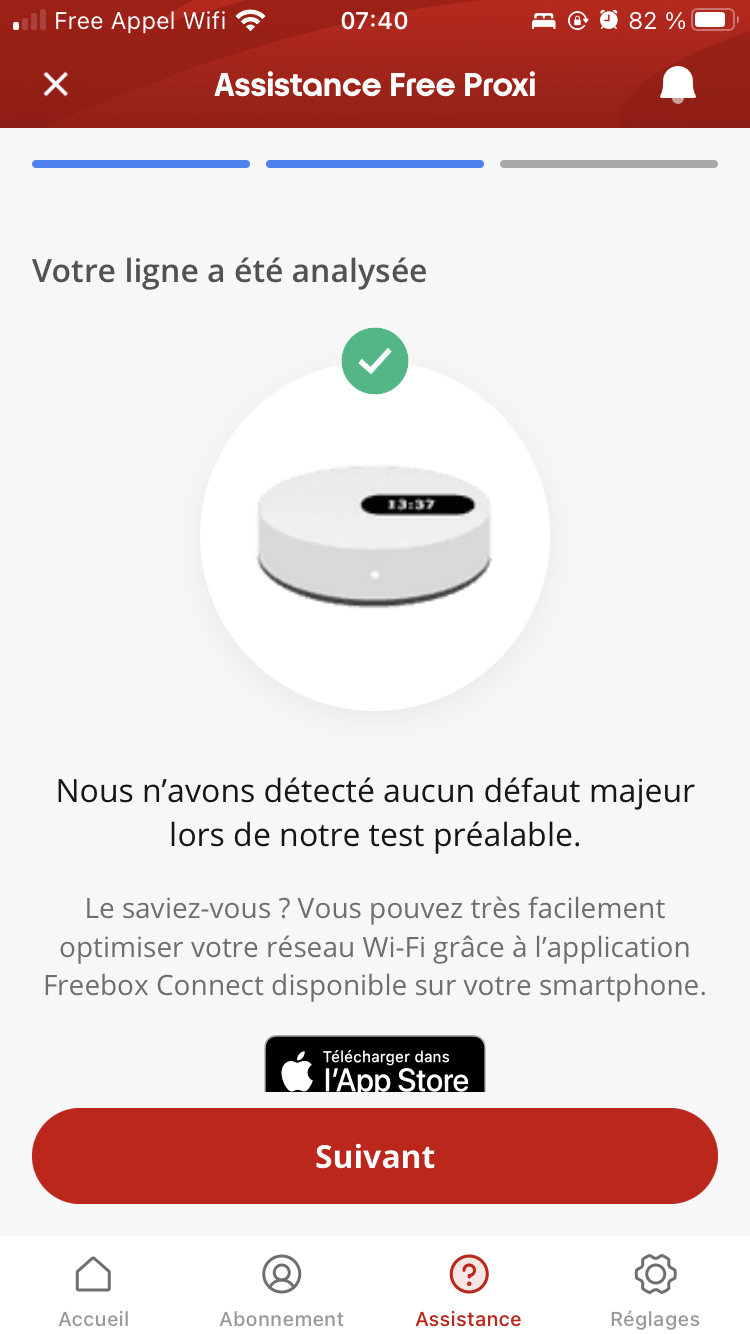Open the notifications bell

tap(677, 85)
